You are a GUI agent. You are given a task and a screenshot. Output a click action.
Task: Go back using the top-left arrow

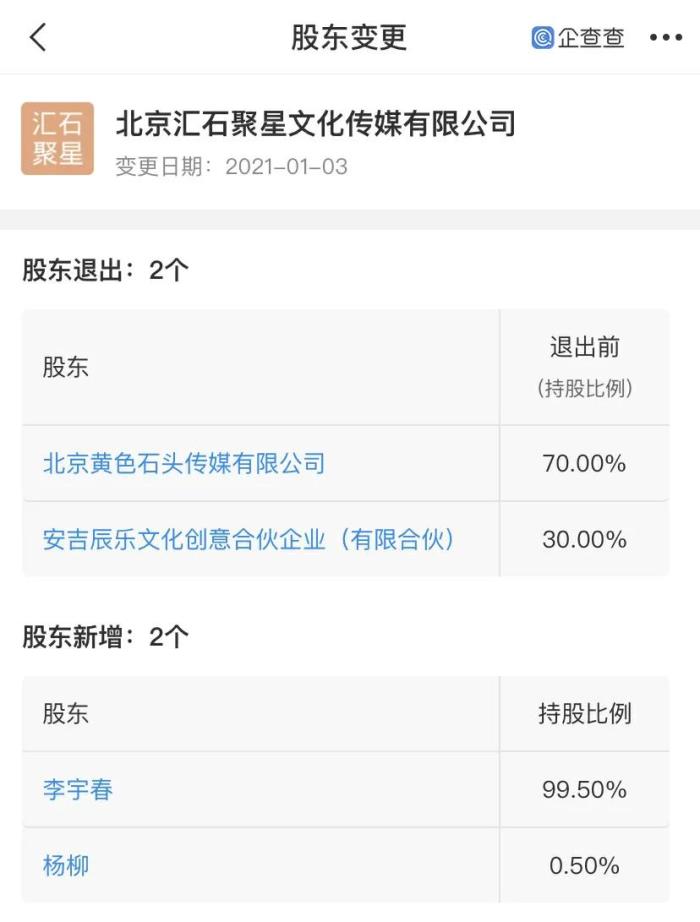coord(38,38)
